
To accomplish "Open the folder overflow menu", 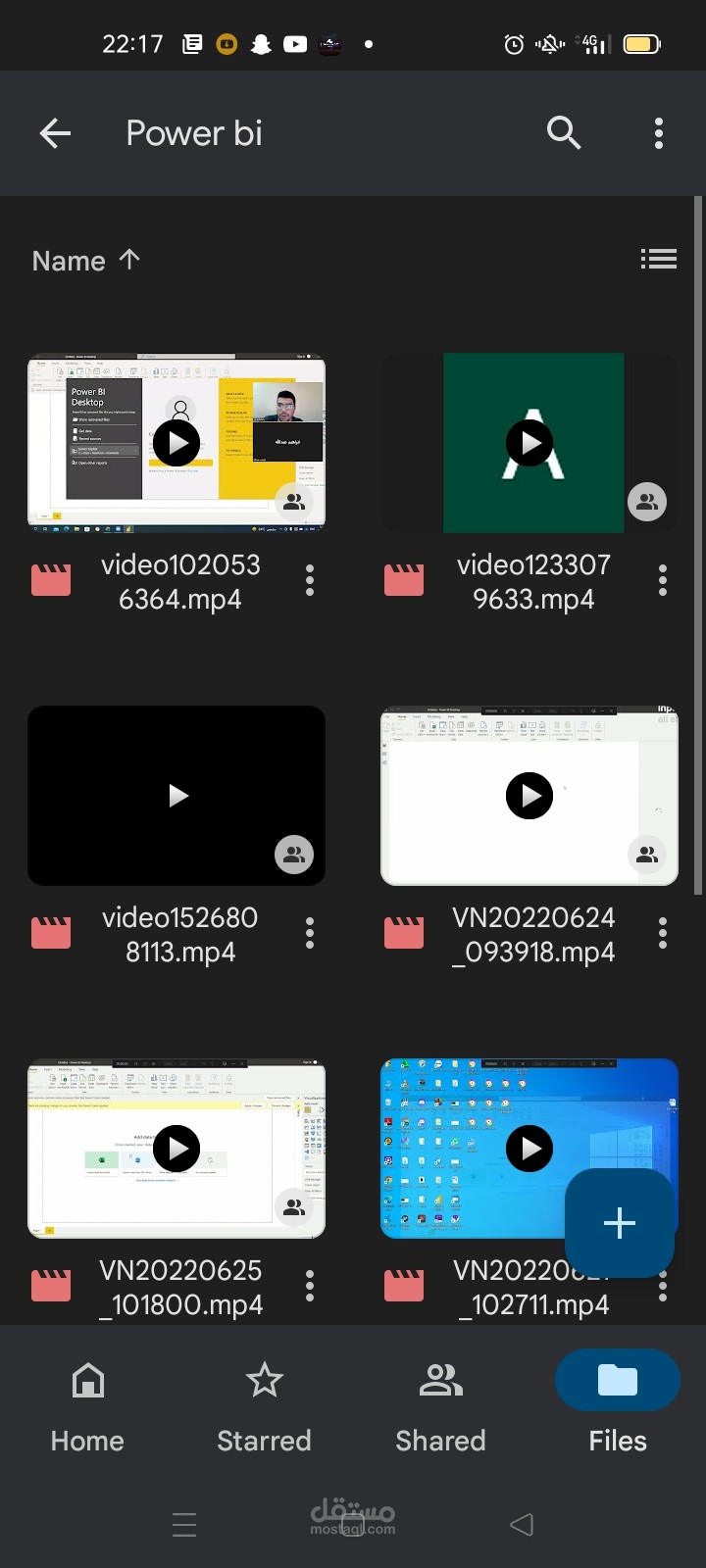I will tap(659, 133).
